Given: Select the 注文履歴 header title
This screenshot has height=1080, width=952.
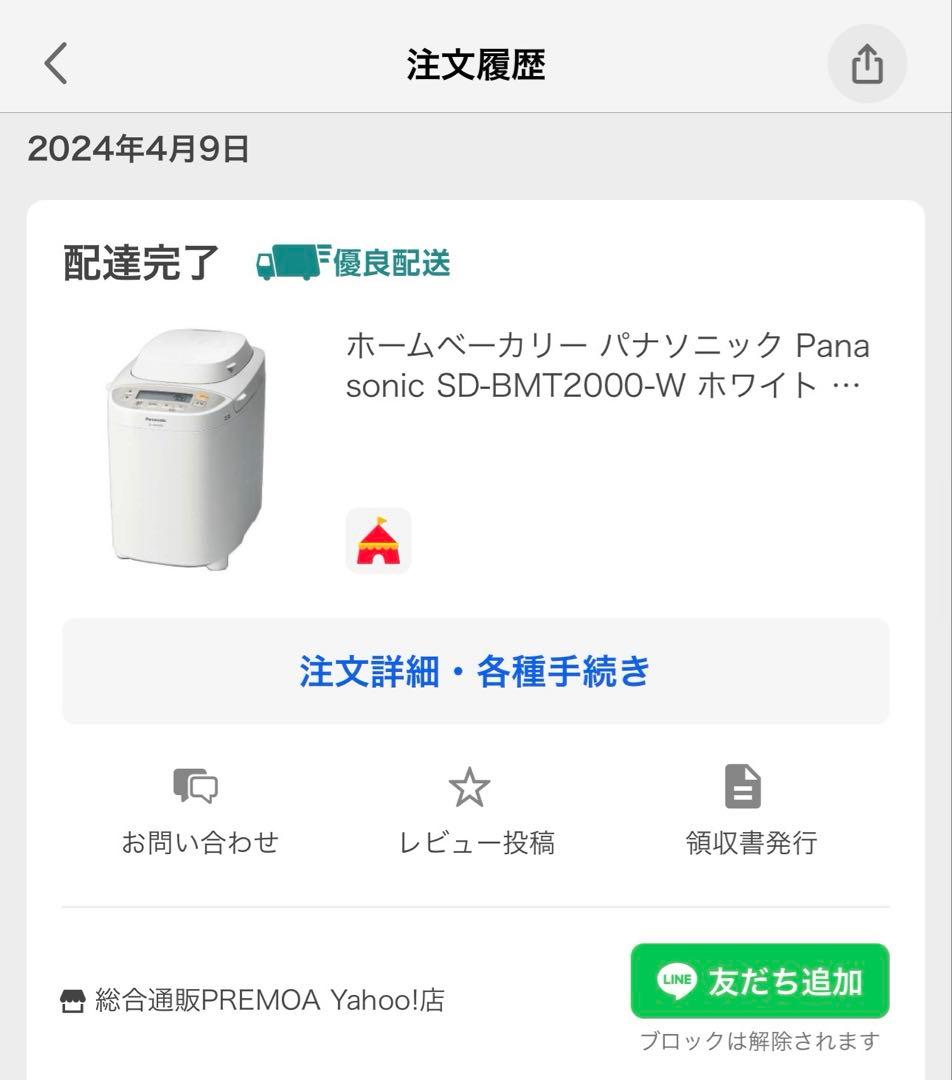Looking at the screenshot, I should [475, 62].
